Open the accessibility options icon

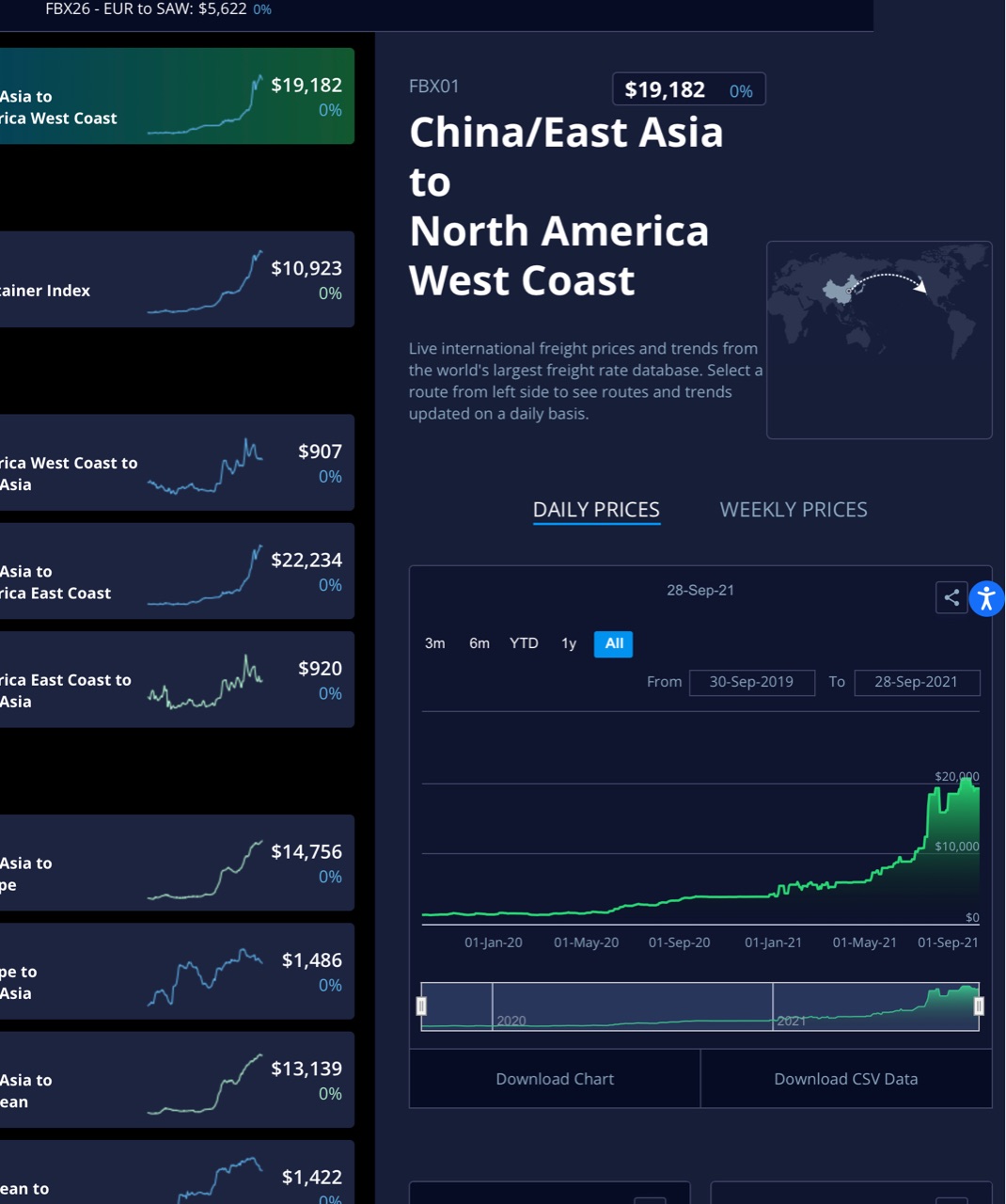(986, 598)
